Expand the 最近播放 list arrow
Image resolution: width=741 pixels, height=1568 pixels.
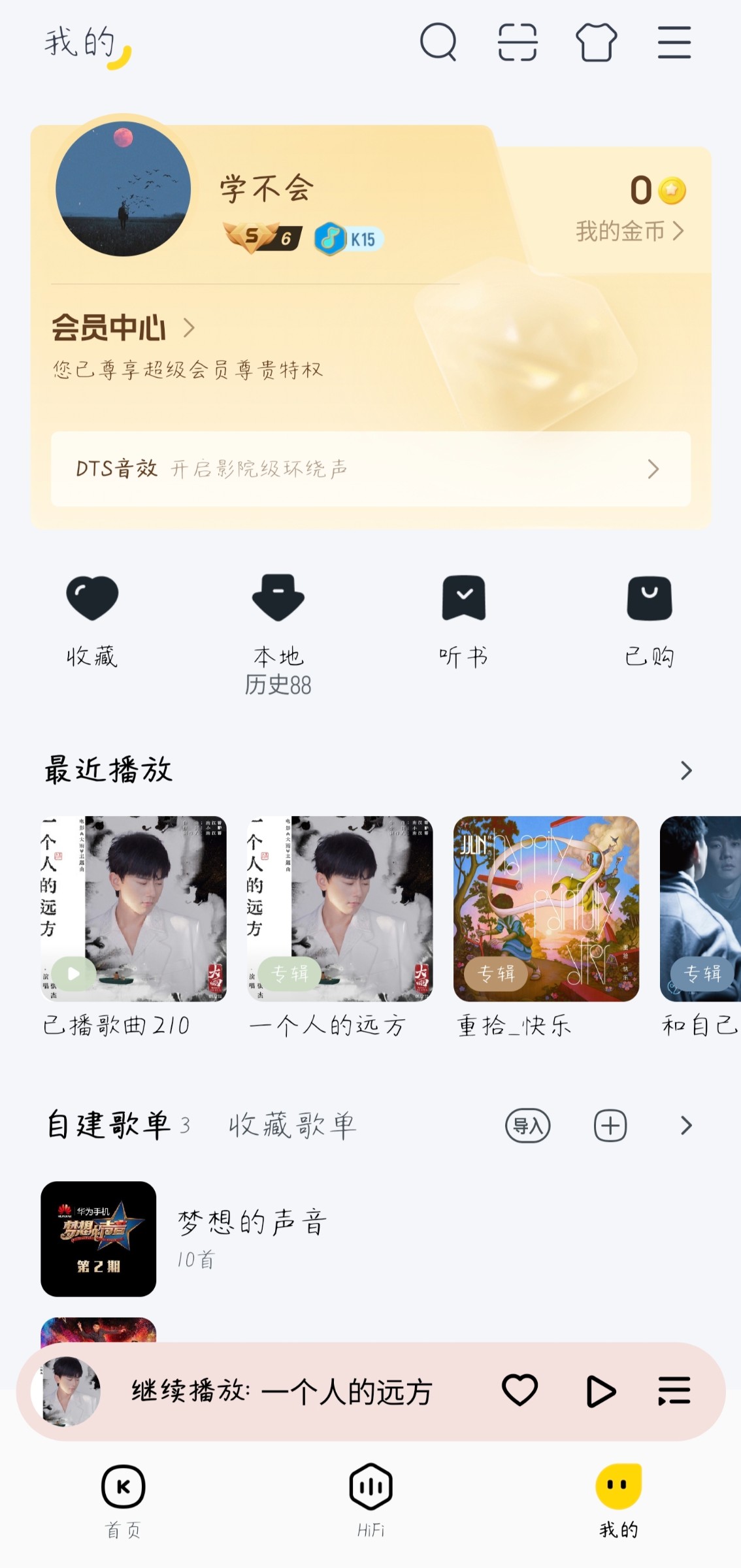tap(685, 770)
